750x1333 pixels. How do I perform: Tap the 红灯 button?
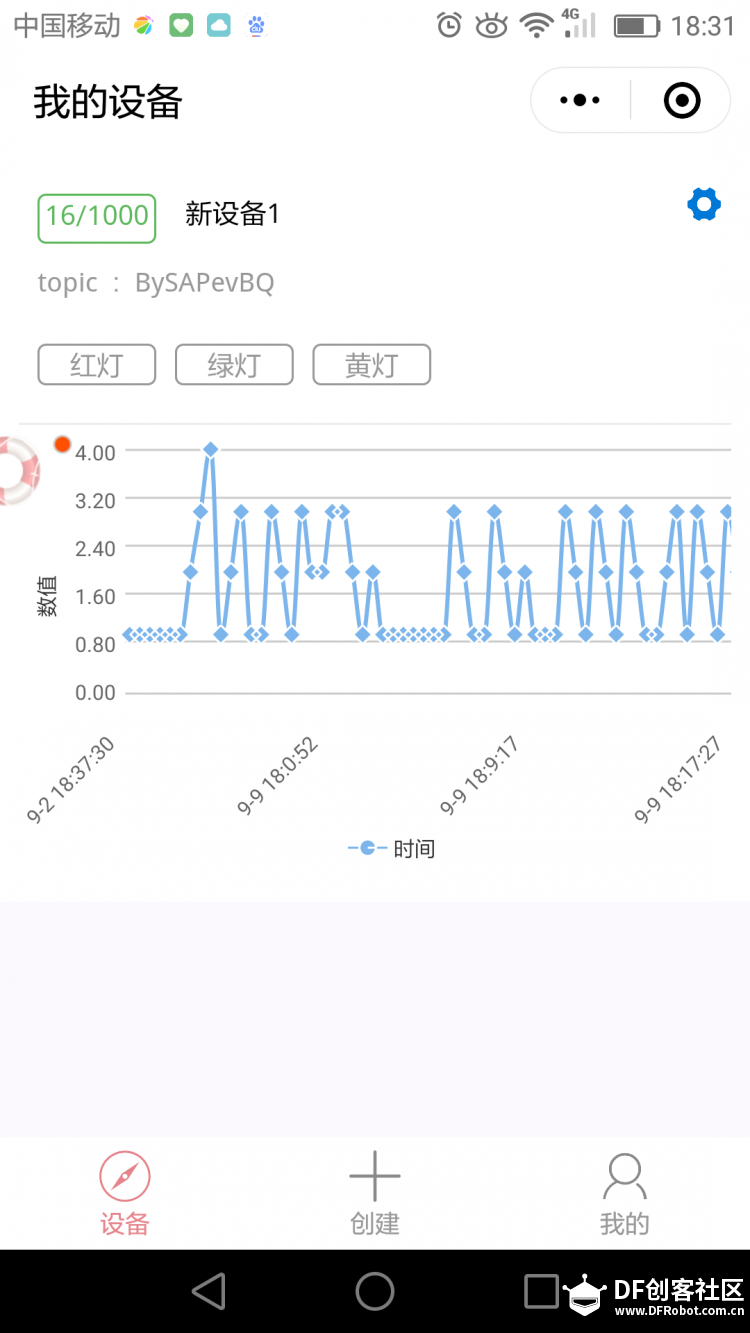[x=97, y=365]
